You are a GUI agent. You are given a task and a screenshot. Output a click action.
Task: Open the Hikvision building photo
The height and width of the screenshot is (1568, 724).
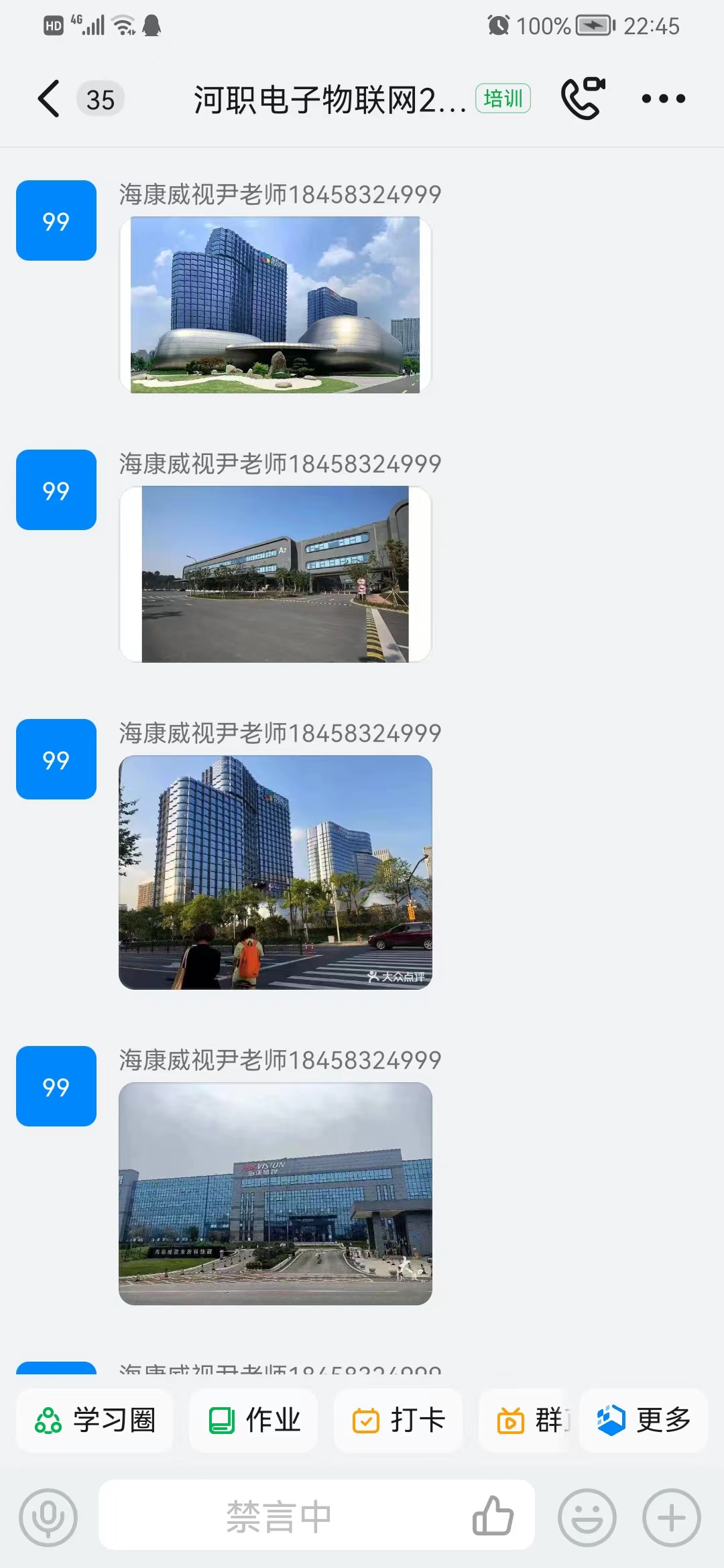pyautogui.click(x=275, y=1193)
